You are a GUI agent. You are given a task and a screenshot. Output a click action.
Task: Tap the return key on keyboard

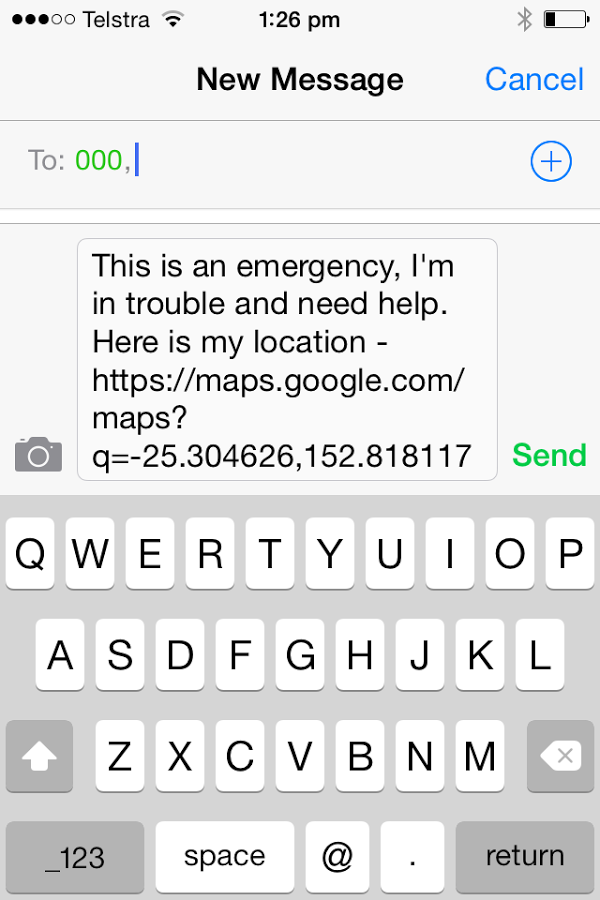coord(525,857)
